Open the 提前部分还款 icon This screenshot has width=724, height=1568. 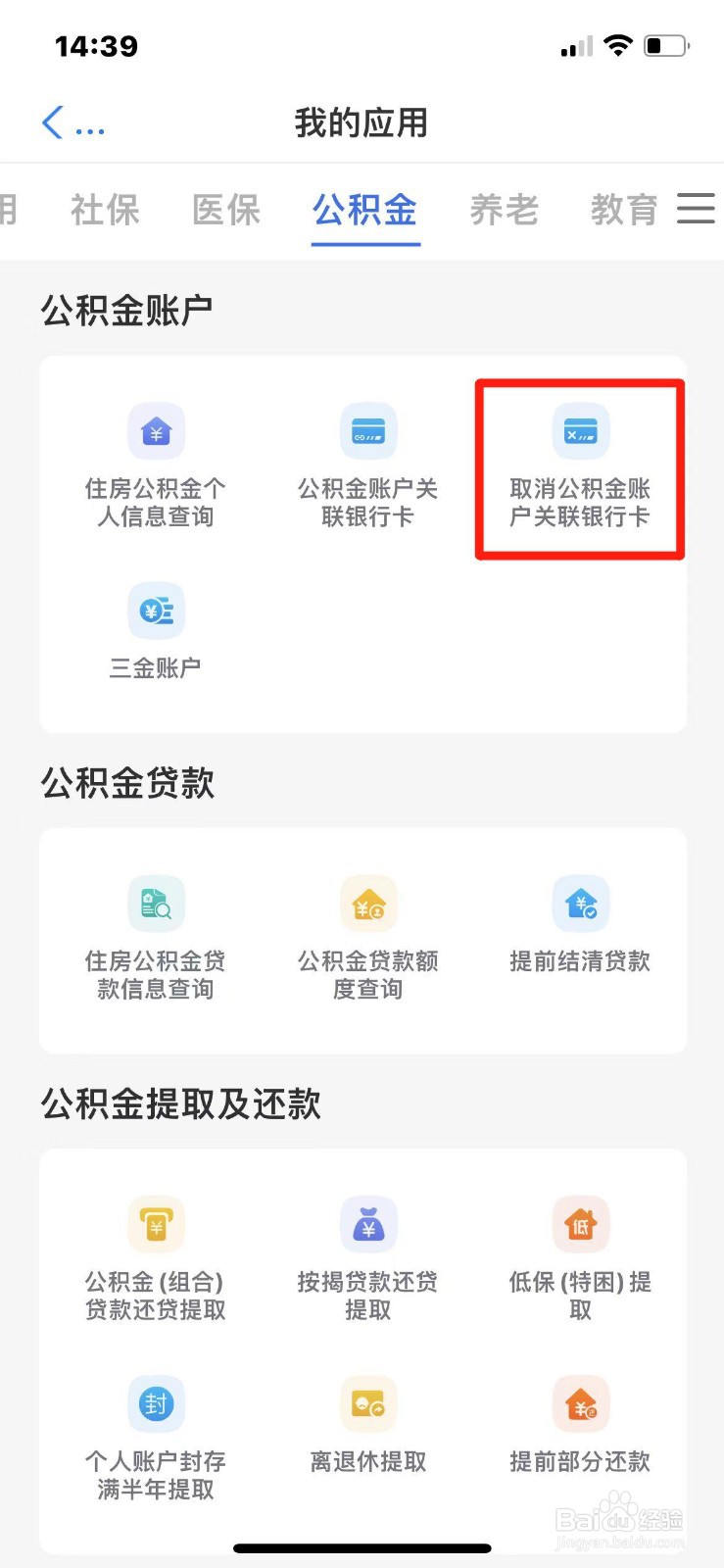point(580,1404)
